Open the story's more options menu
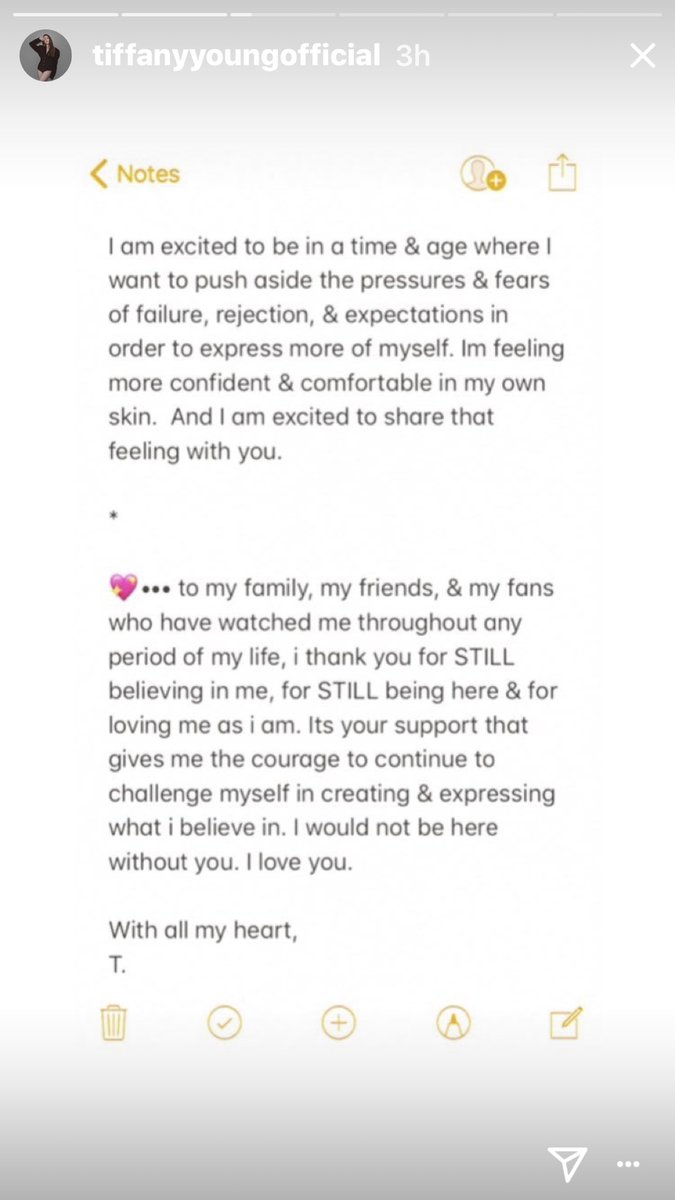 tap(629, 1165)
